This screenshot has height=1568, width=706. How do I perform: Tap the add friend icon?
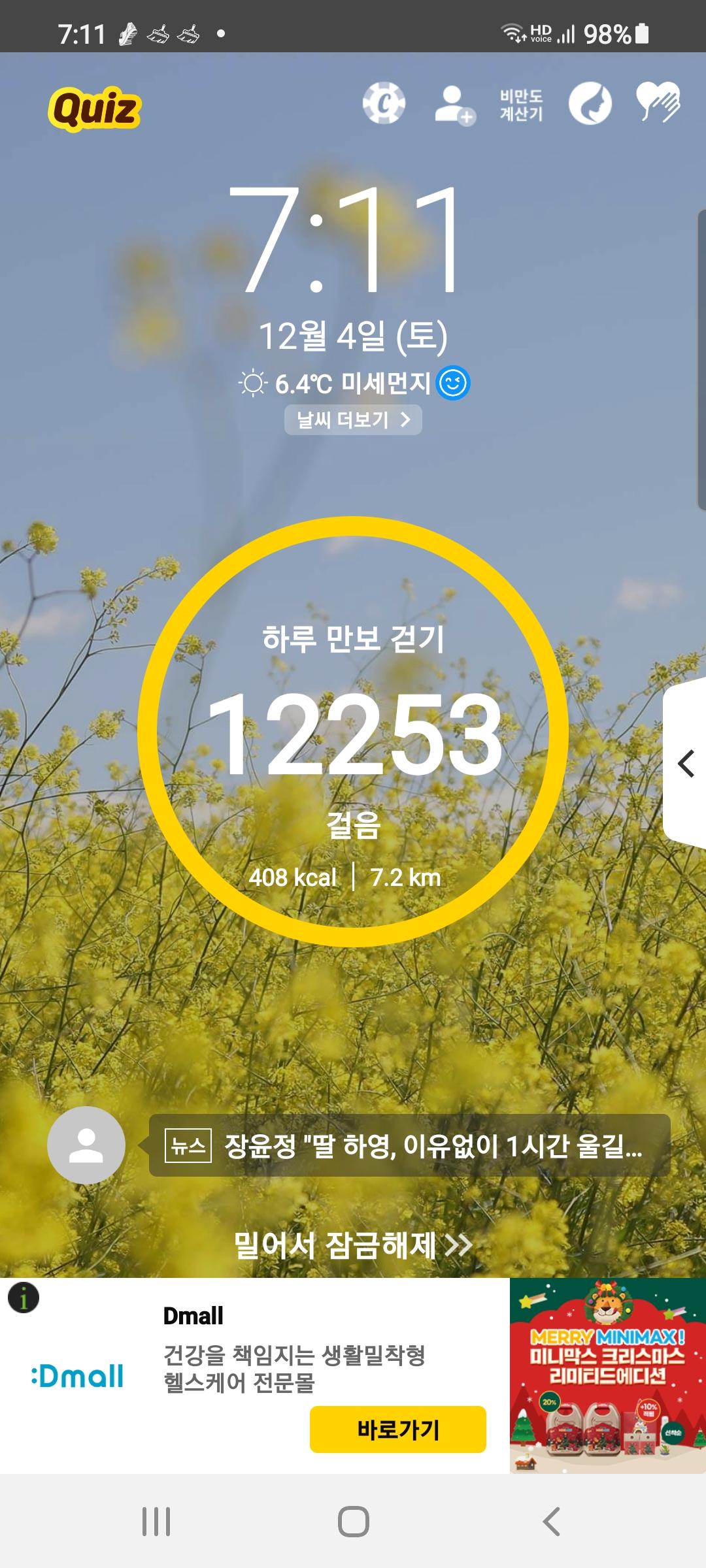click(x=454, y=105)
